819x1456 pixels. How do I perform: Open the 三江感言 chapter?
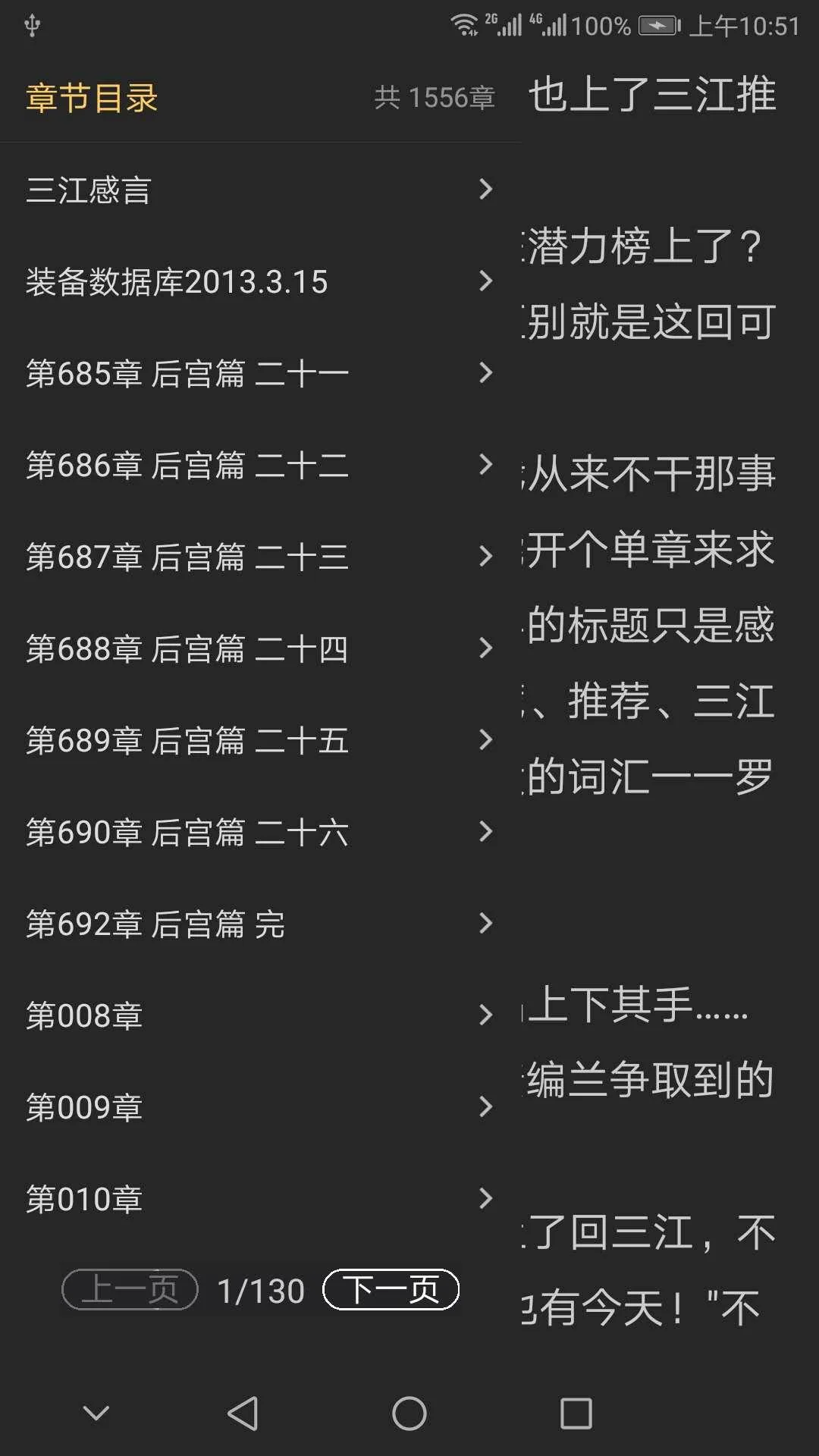[260, 189]
